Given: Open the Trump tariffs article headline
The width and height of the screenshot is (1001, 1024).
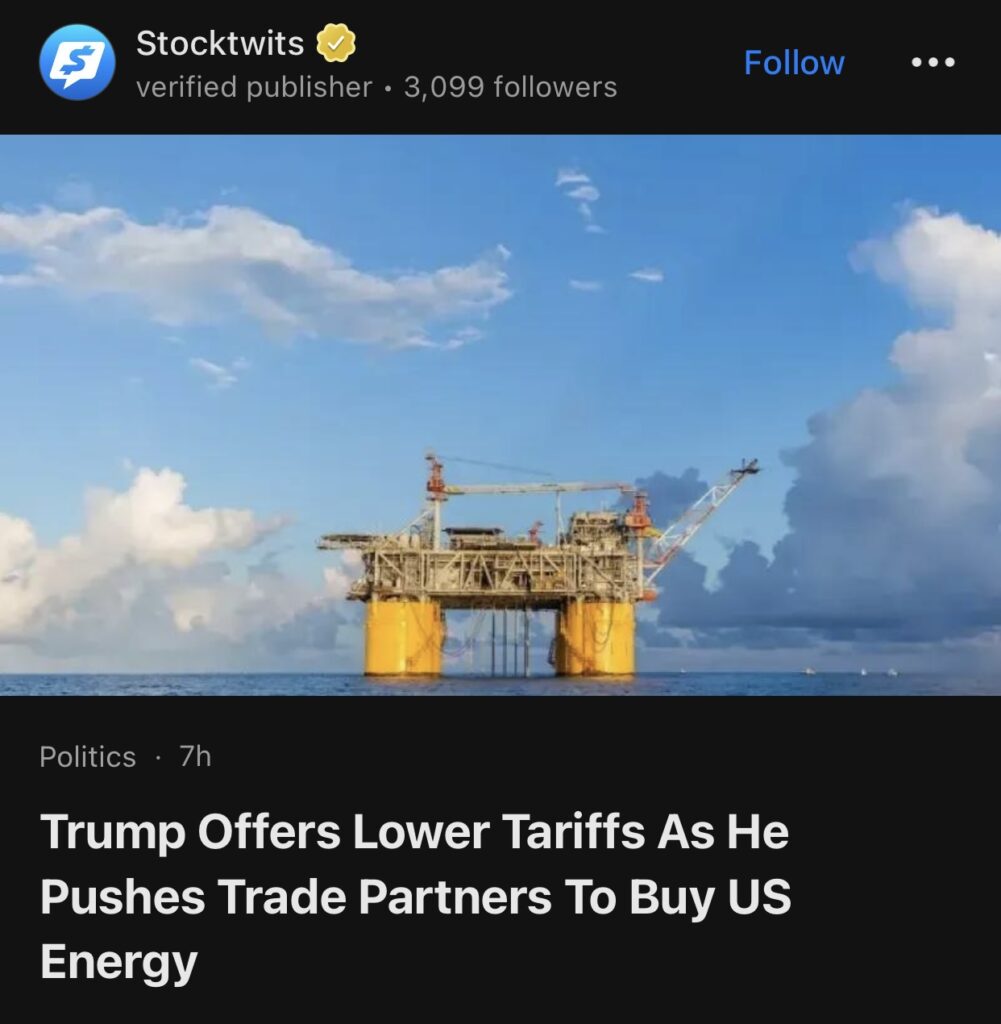Looking at the screenshot, I should pyautogui.click(x=415, y=897).
